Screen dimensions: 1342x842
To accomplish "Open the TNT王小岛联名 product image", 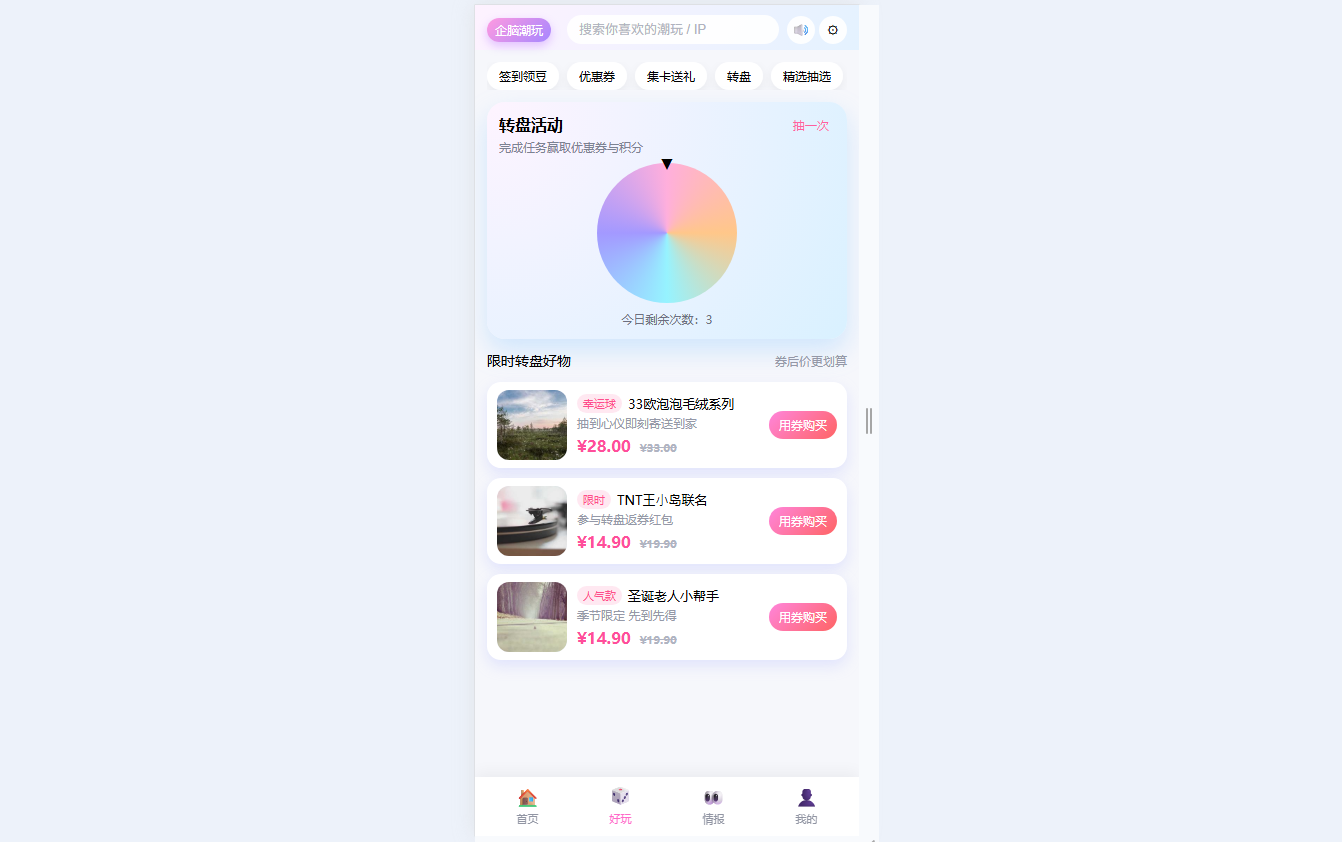I will [x=532, y=521].
